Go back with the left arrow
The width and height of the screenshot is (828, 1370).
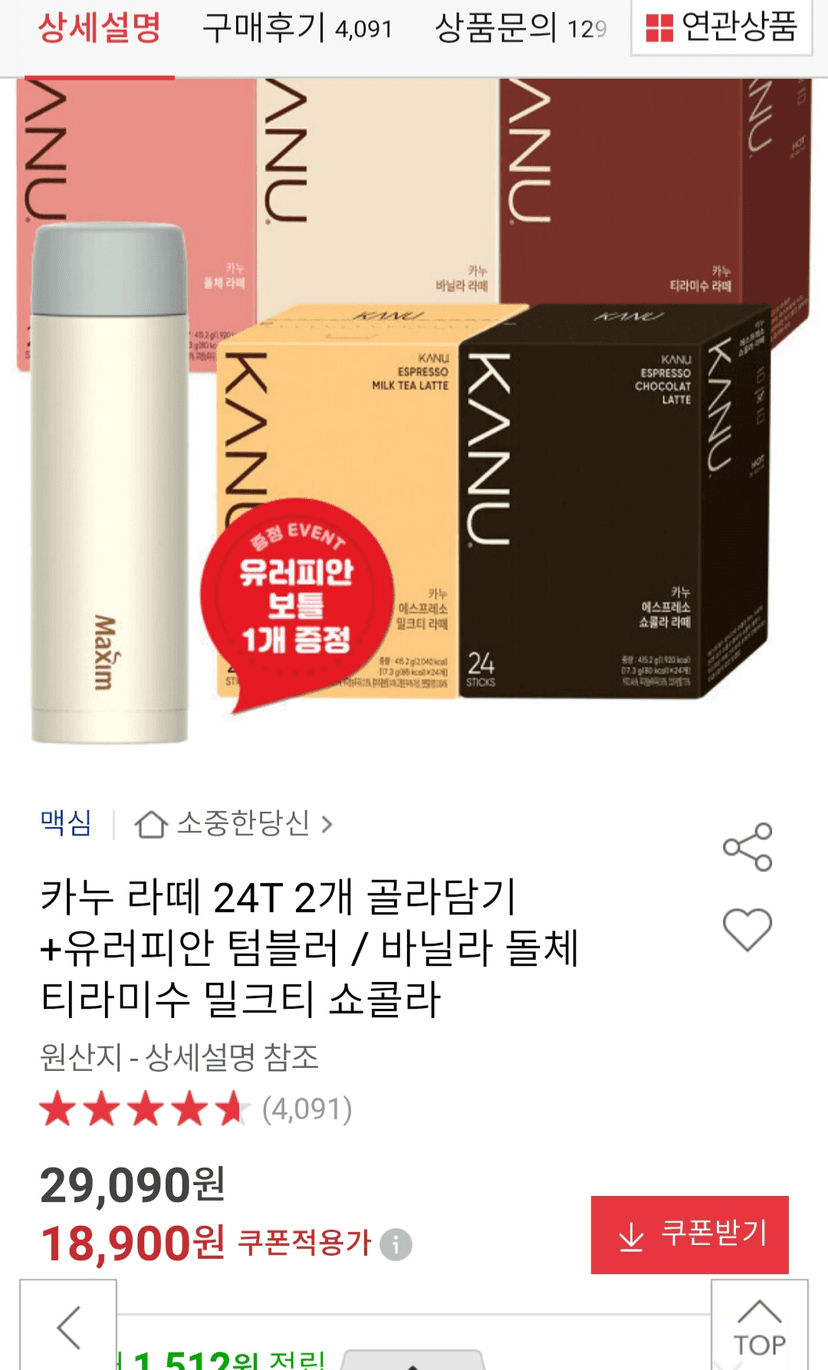pos(68,1326)
